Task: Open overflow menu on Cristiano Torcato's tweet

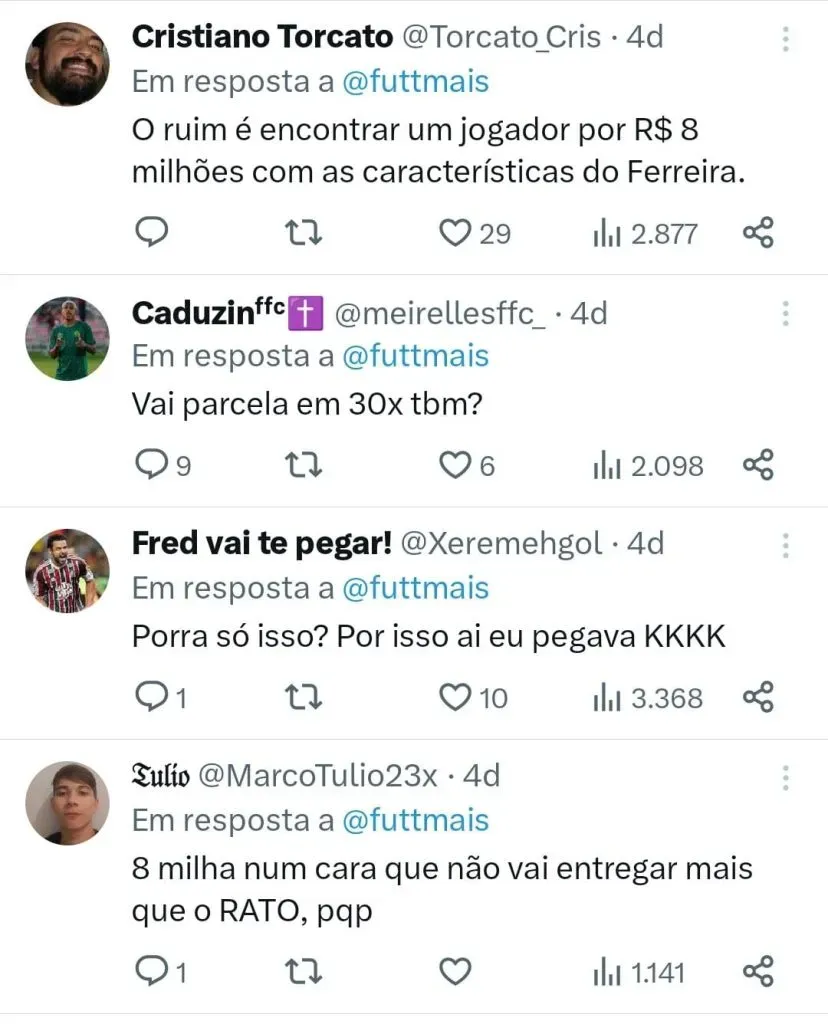Action: (x=786, y=39)
